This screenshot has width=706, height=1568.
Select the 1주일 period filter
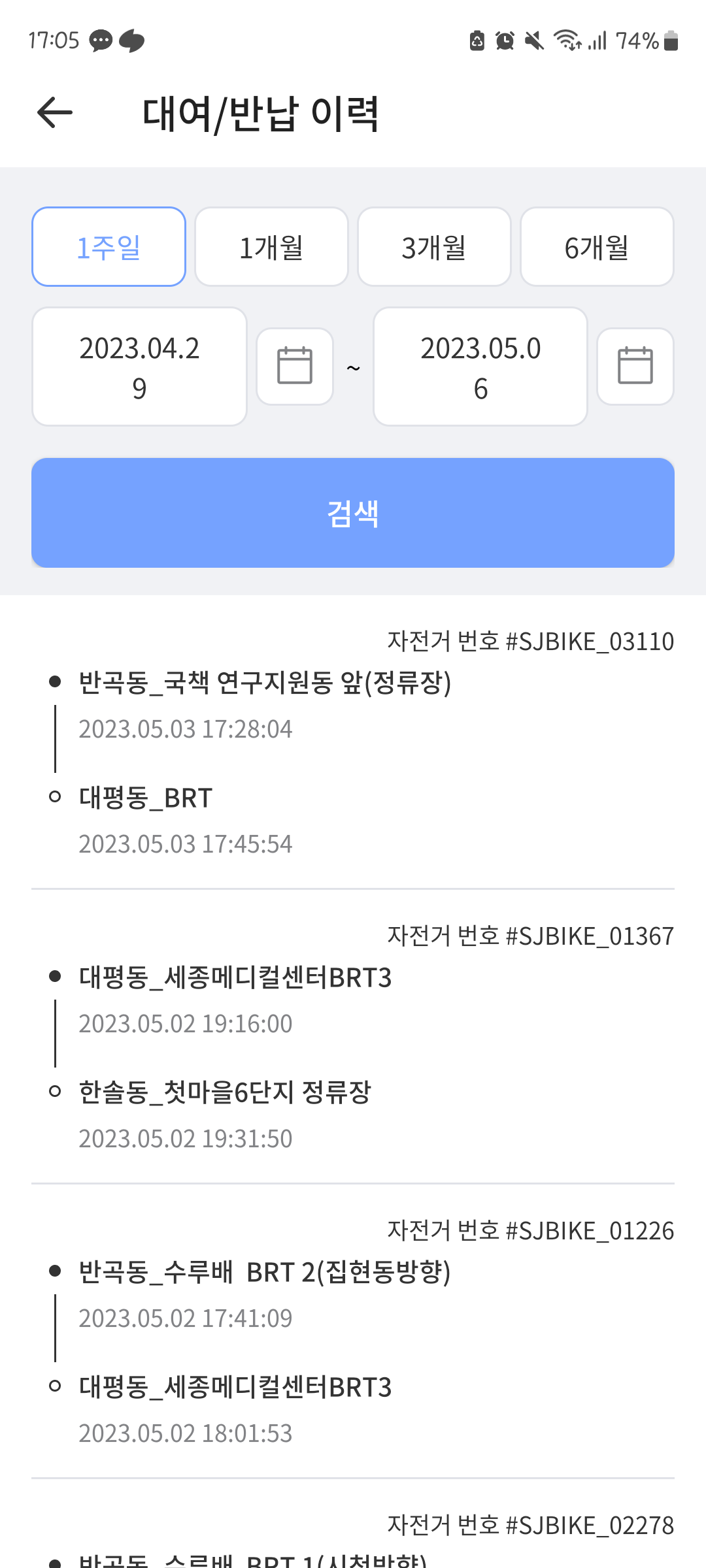coord(109,247)
